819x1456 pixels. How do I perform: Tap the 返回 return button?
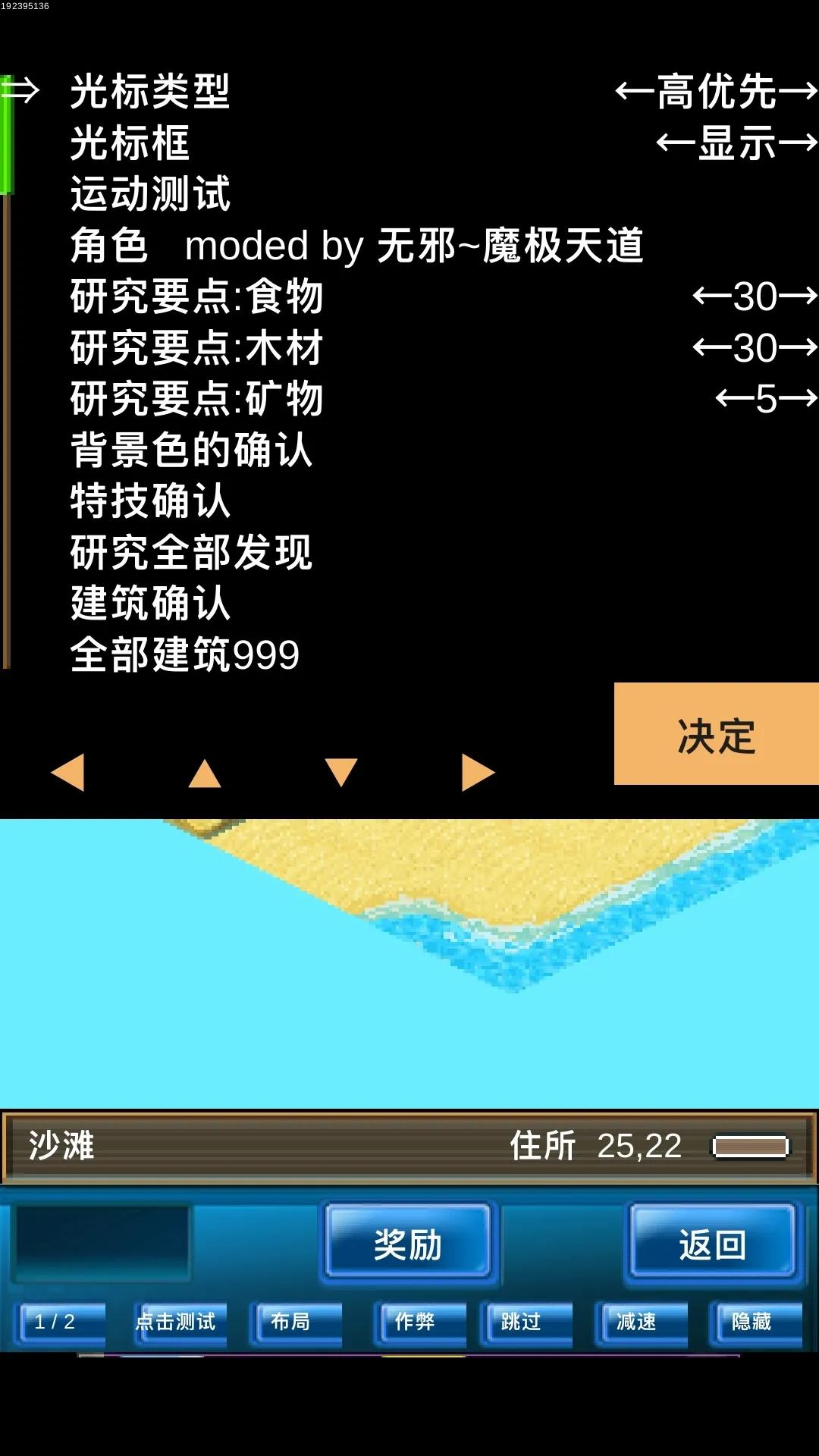[714, 1244]
